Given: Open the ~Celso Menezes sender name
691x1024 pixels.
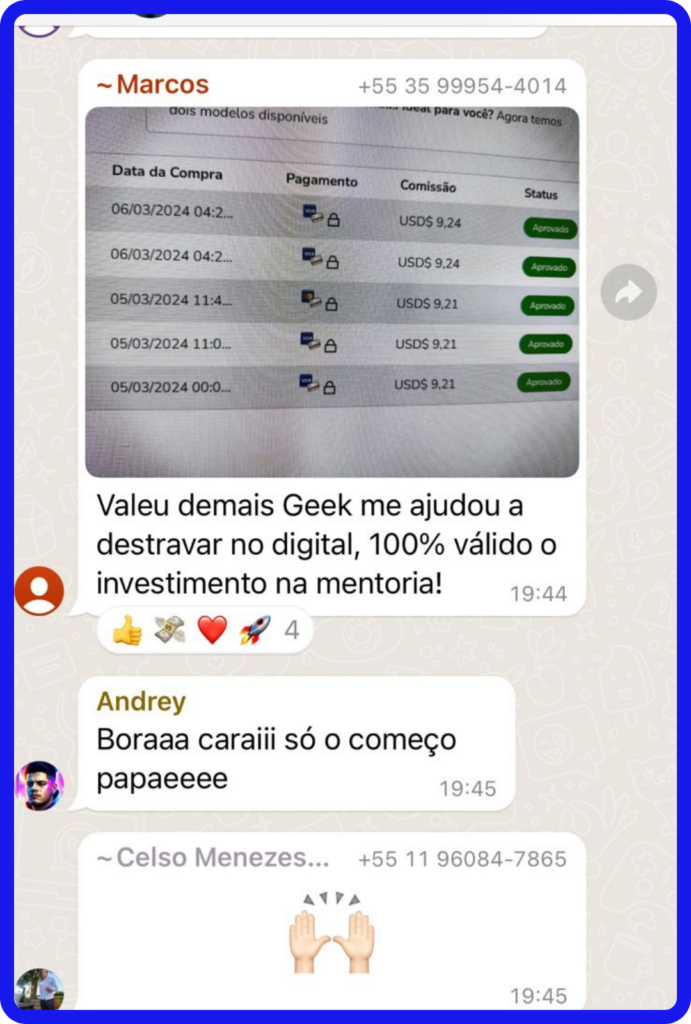Looking at the screenshot, I should tap(213, 858).
